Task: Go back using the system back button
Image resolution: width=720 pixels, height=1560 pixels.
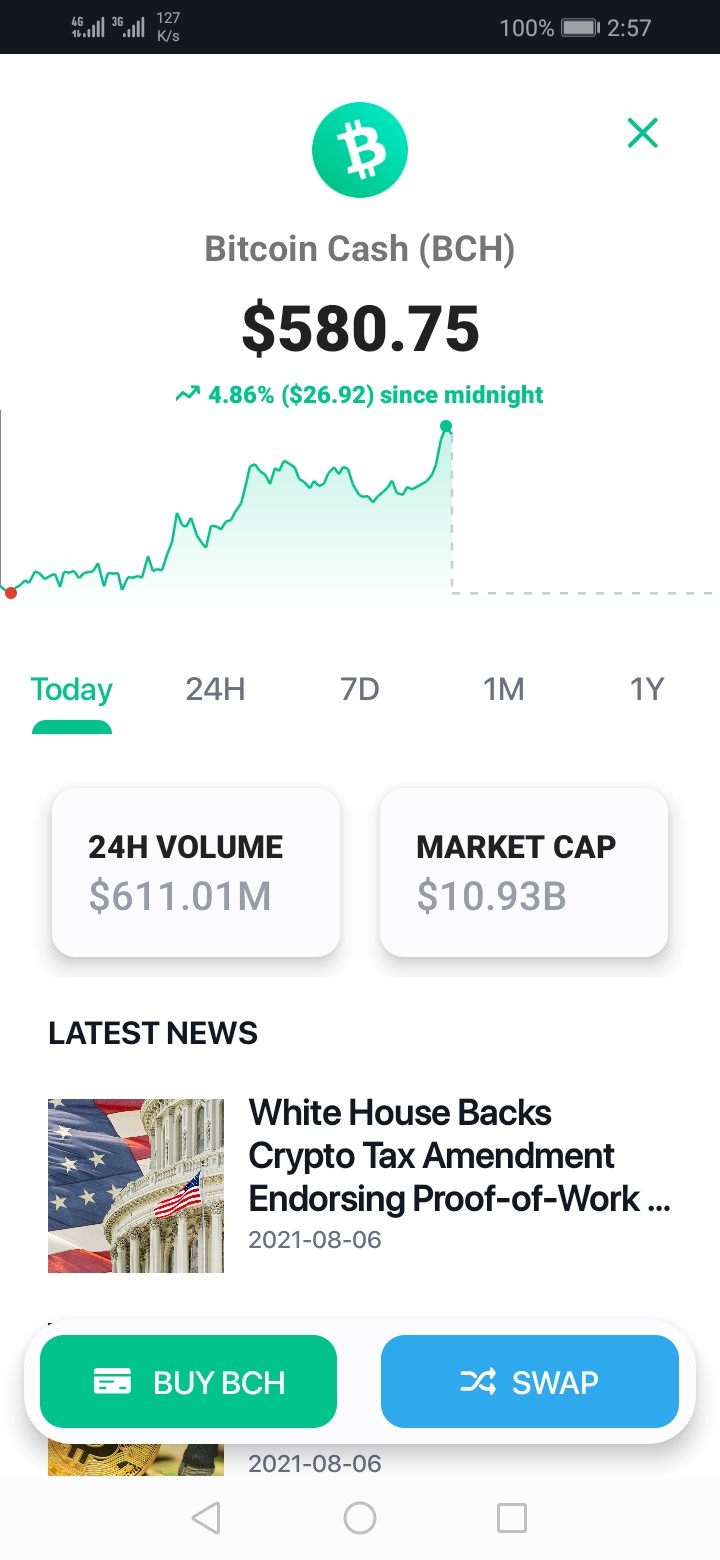Action: point(206,1518)
